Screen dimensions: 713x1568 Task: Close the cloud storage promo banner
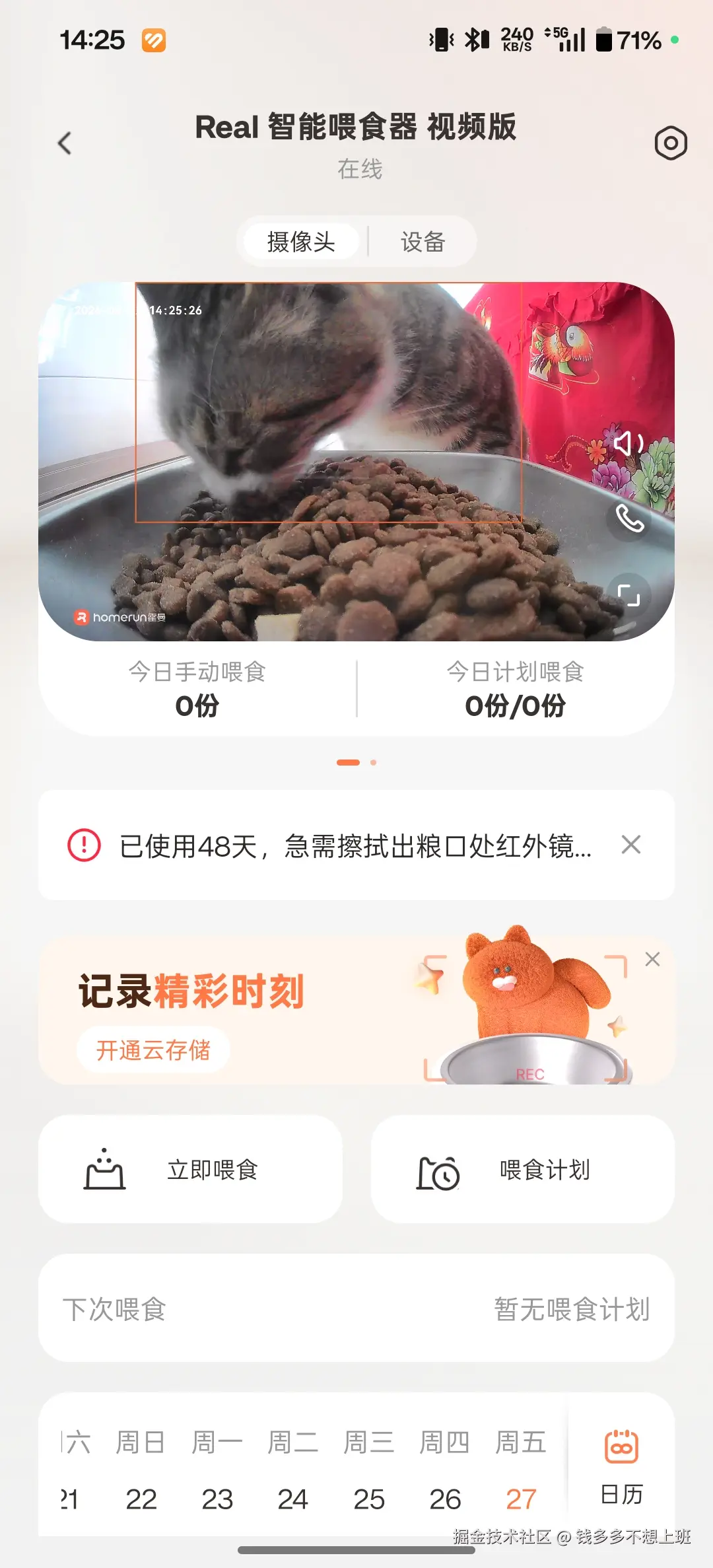click(x=653, y=958)
